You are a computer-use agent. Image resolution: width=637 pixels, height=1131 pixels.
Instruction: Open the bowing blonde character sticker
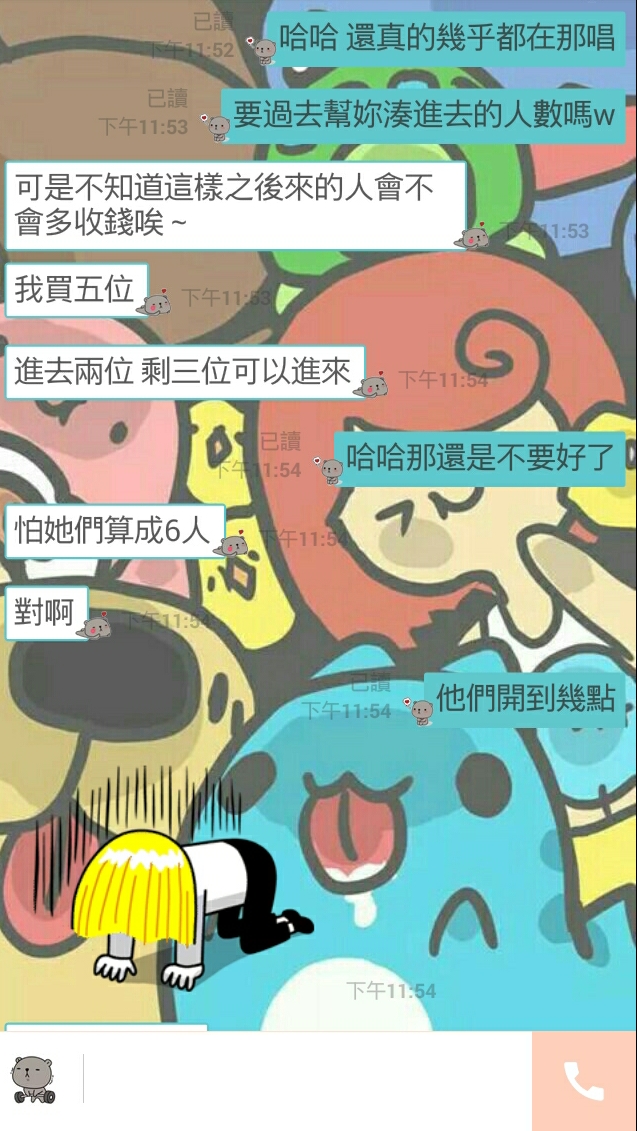coord(178,878)
